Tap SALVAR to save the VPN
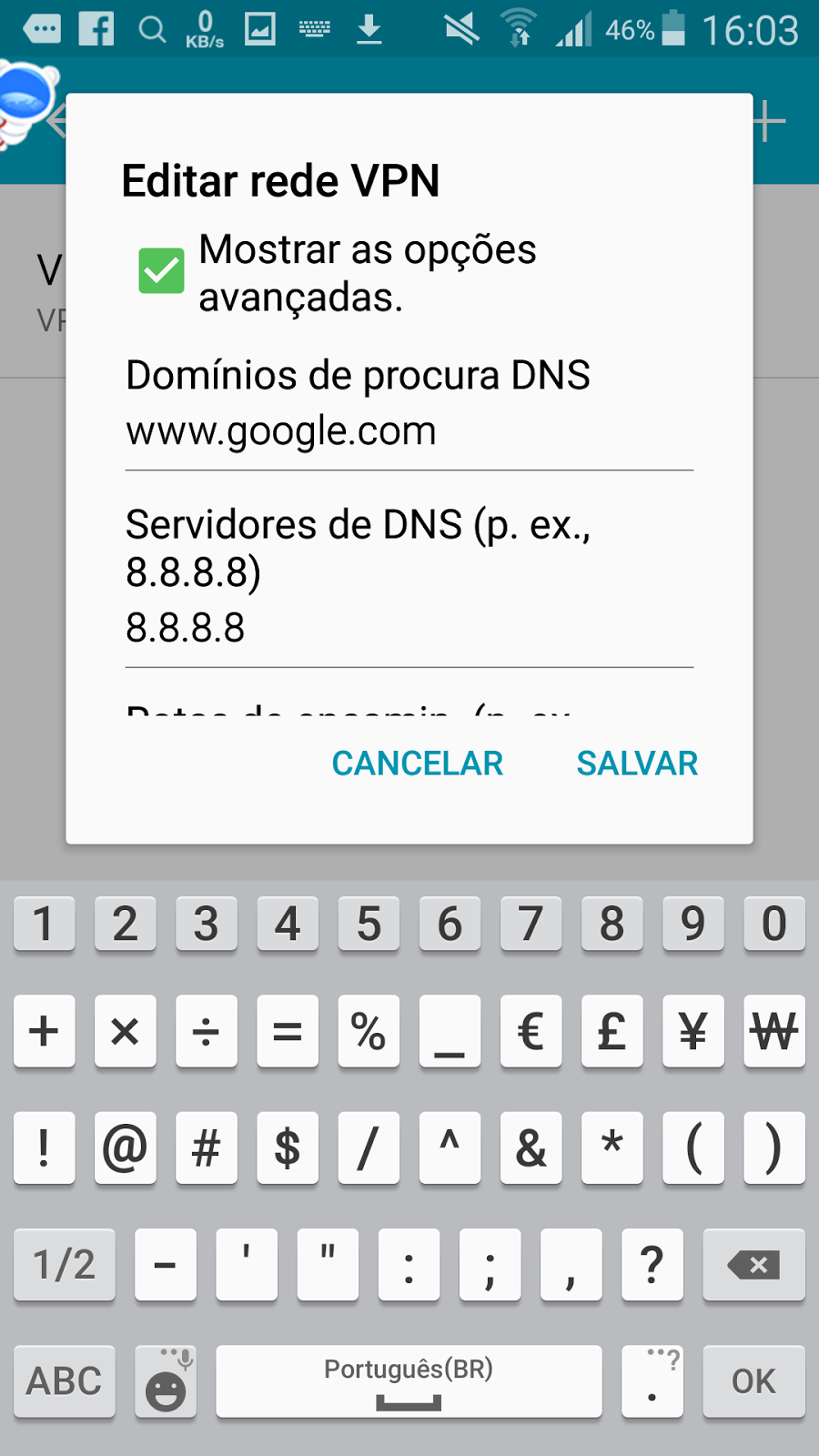 (637, 763)
